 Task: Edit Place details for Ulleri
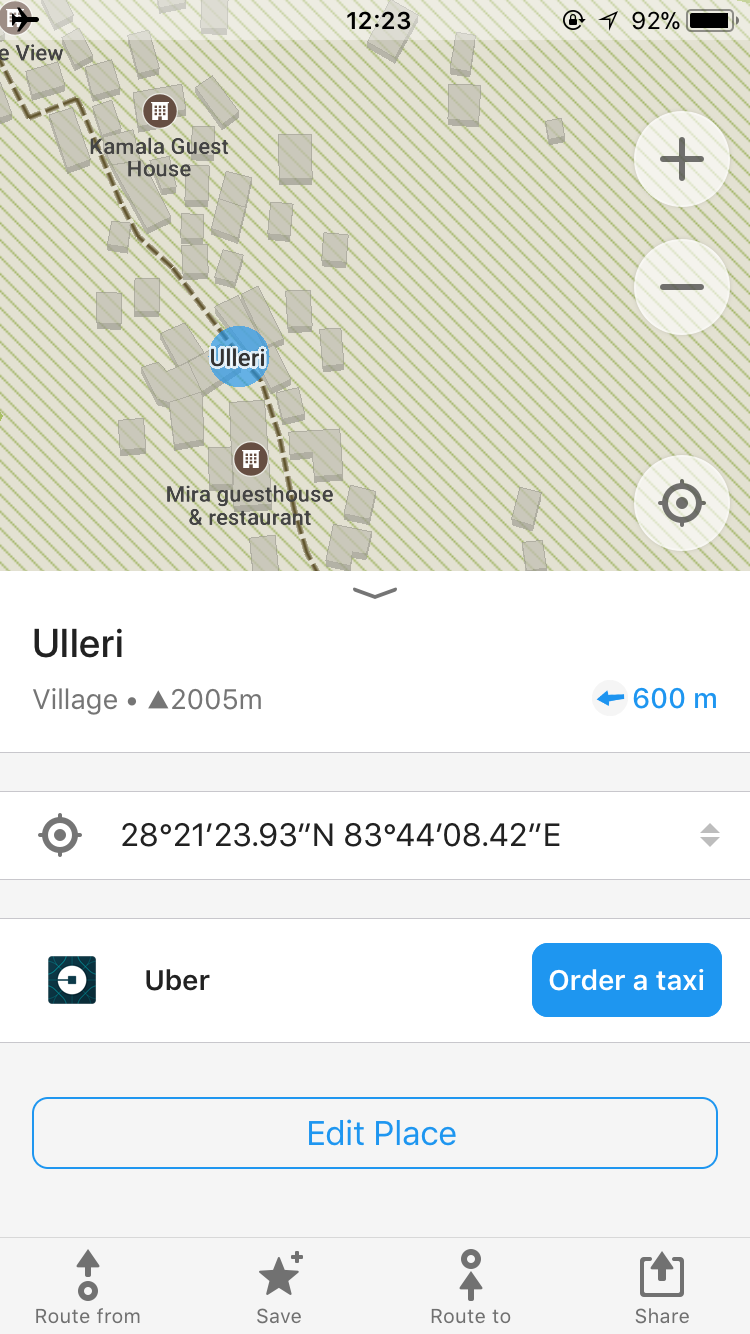click(x=375, y=1133)
